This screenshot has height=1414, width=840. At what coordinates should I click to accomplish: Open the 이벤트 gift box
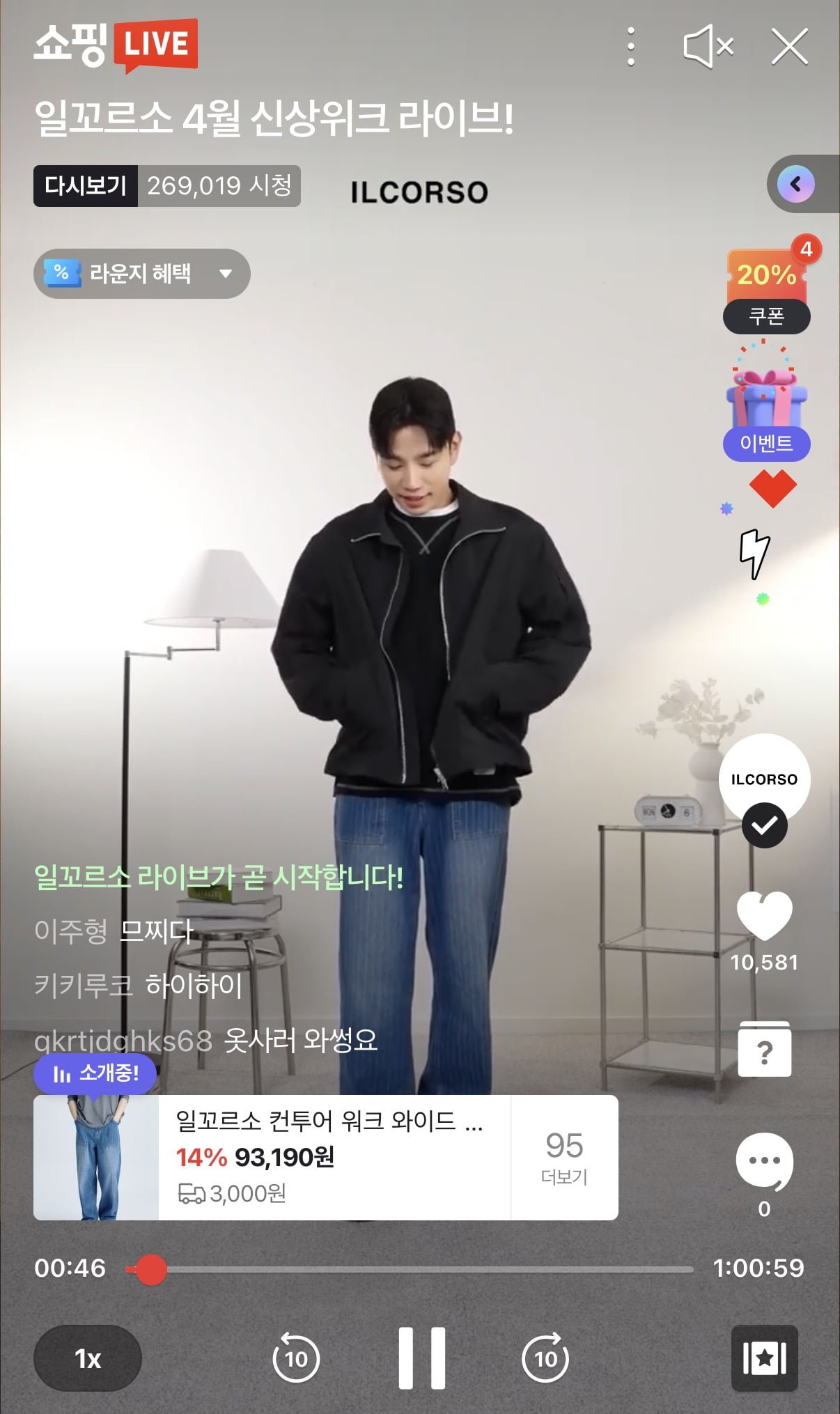[x=766, y=411]
